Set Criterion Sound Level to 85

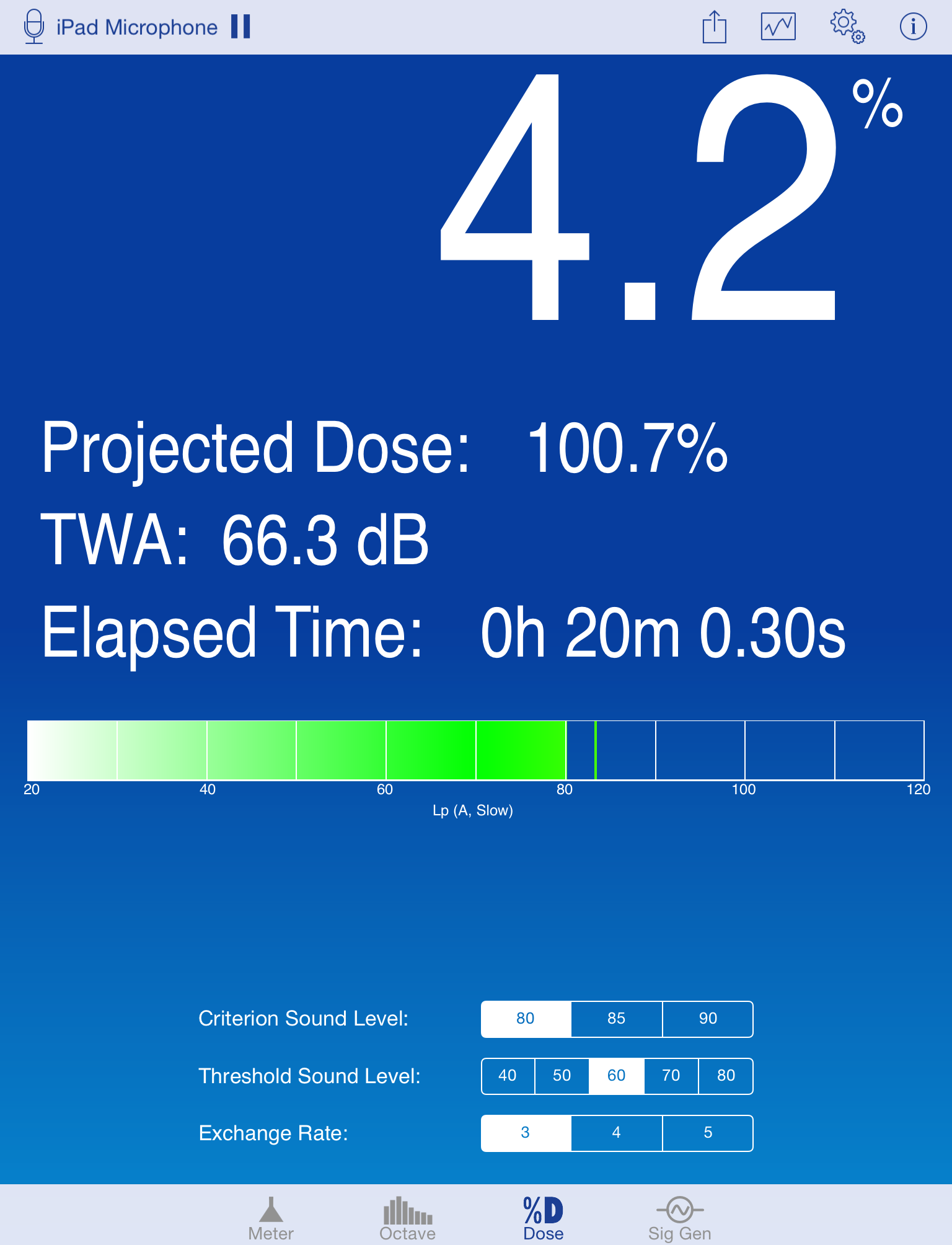[x=616, y=1019]
